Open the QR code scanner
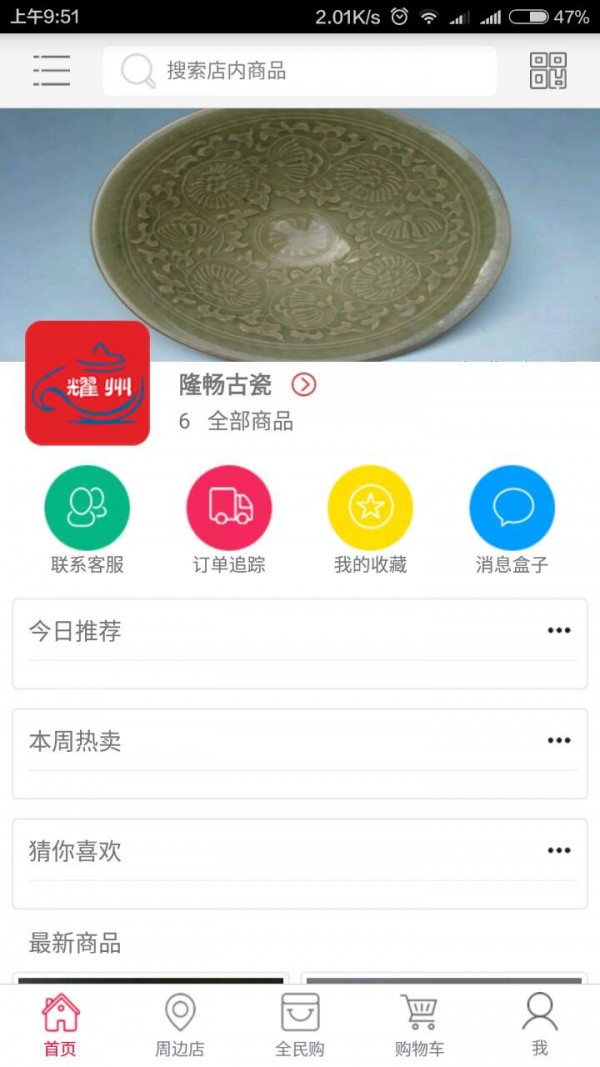The width and height of the screenshot is (600, 1067). pos(548,71)
